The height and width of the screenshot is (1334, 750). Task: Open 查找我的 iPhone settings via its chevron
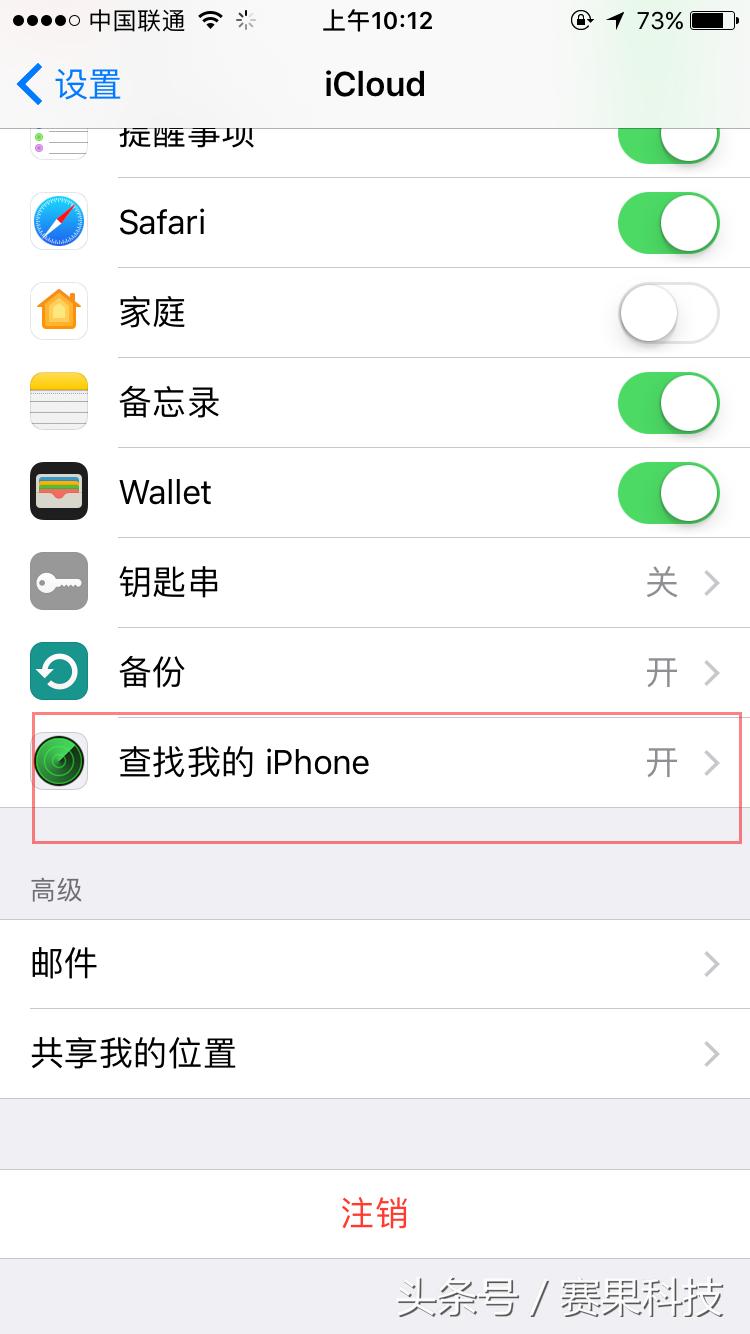(712, 762)
